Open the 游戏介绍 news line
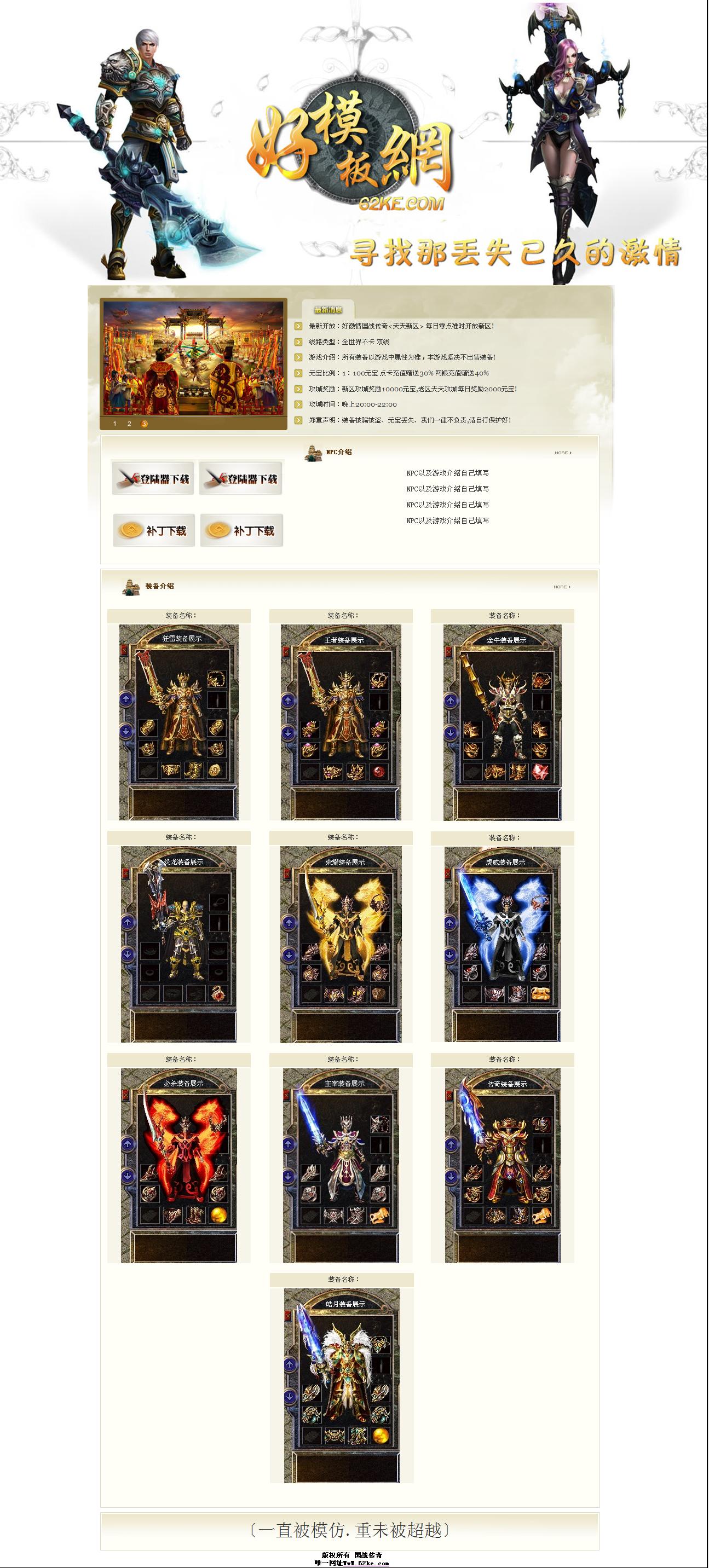 (x=402, y=357)
